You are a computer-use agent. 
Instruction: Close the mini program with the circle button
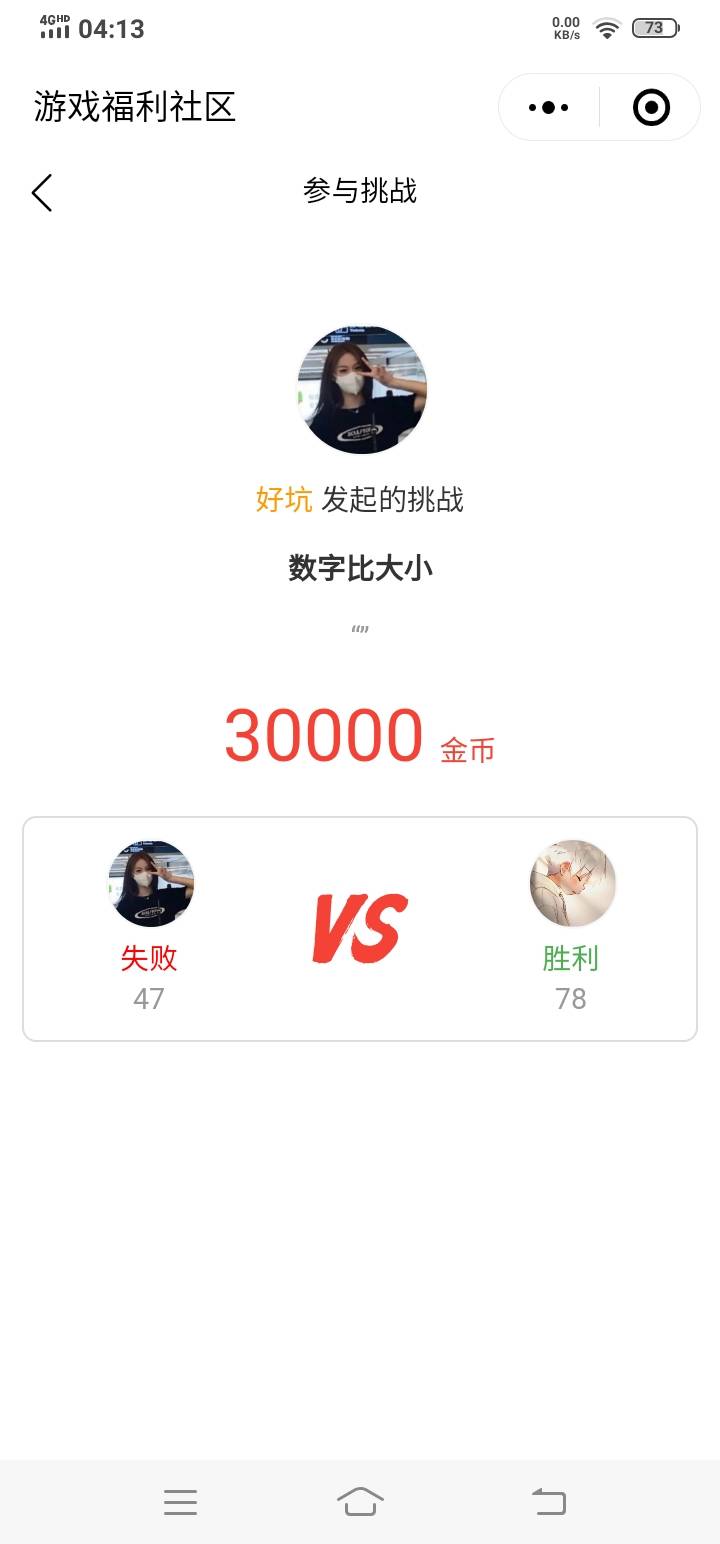click(651, 107)
